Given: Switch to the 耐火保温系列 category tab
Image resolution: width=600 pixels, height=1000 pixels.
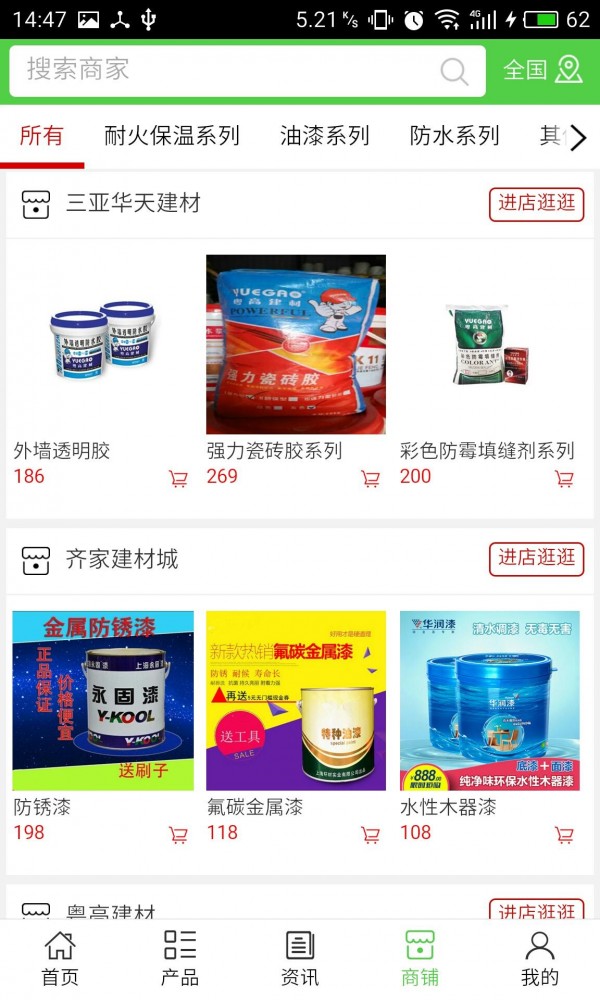Looking at the screenshot, I should click(x=172, y=136).
